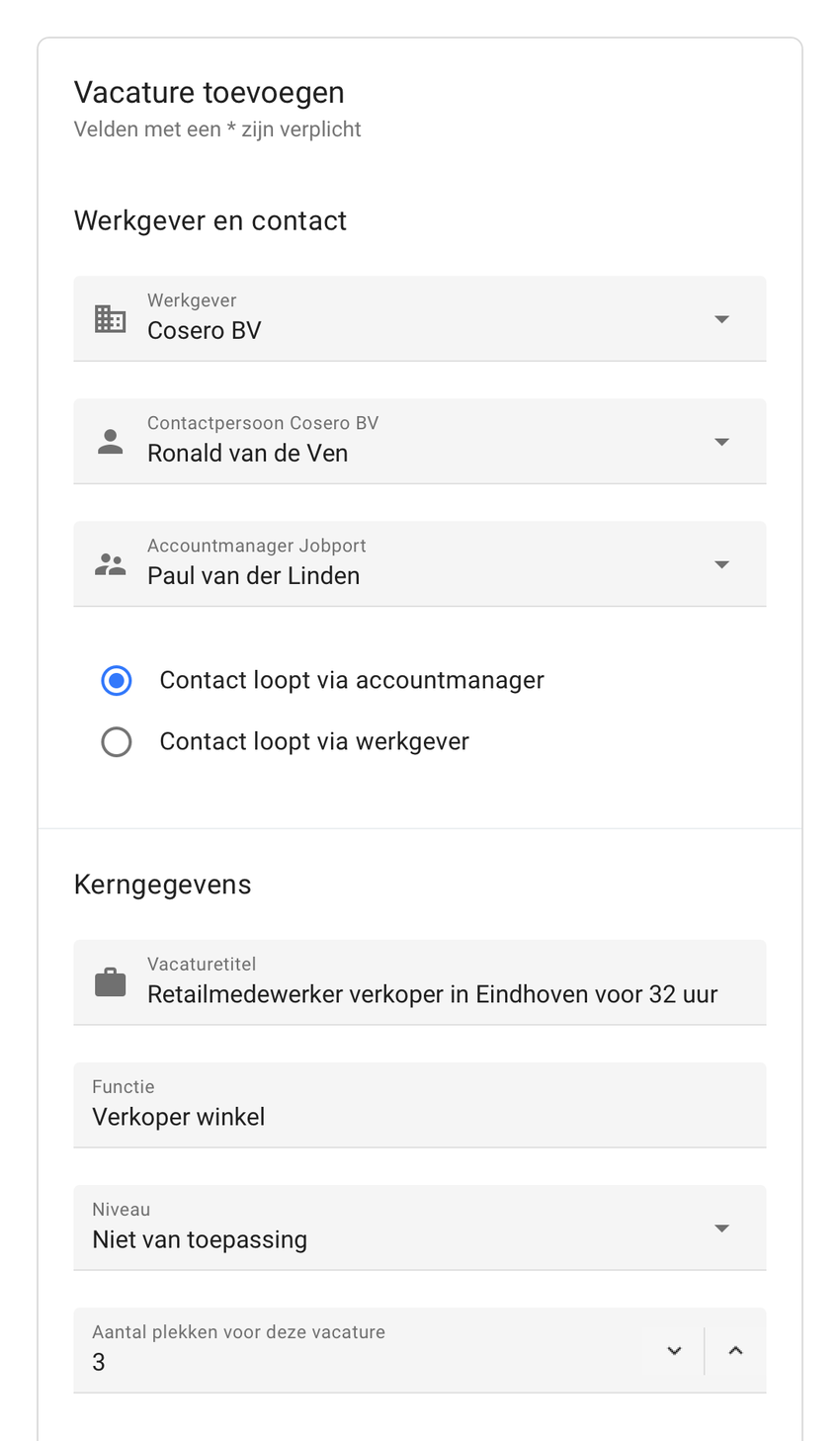
Task: Tap the Functie text field
Action: (x=419, y=1117)
